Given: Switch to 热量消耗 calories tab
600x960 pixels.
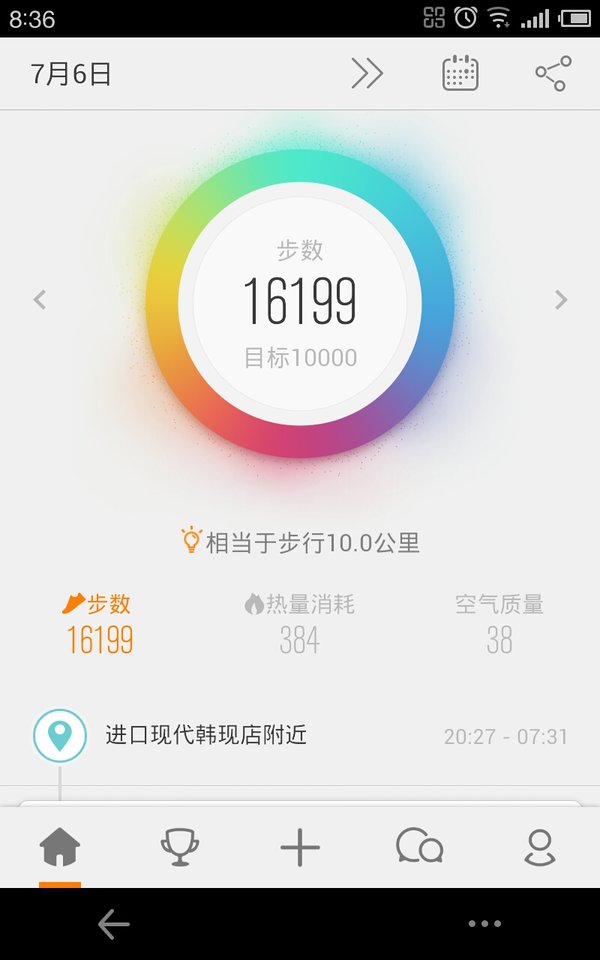Looking at the screenshot, I should 299,623.
